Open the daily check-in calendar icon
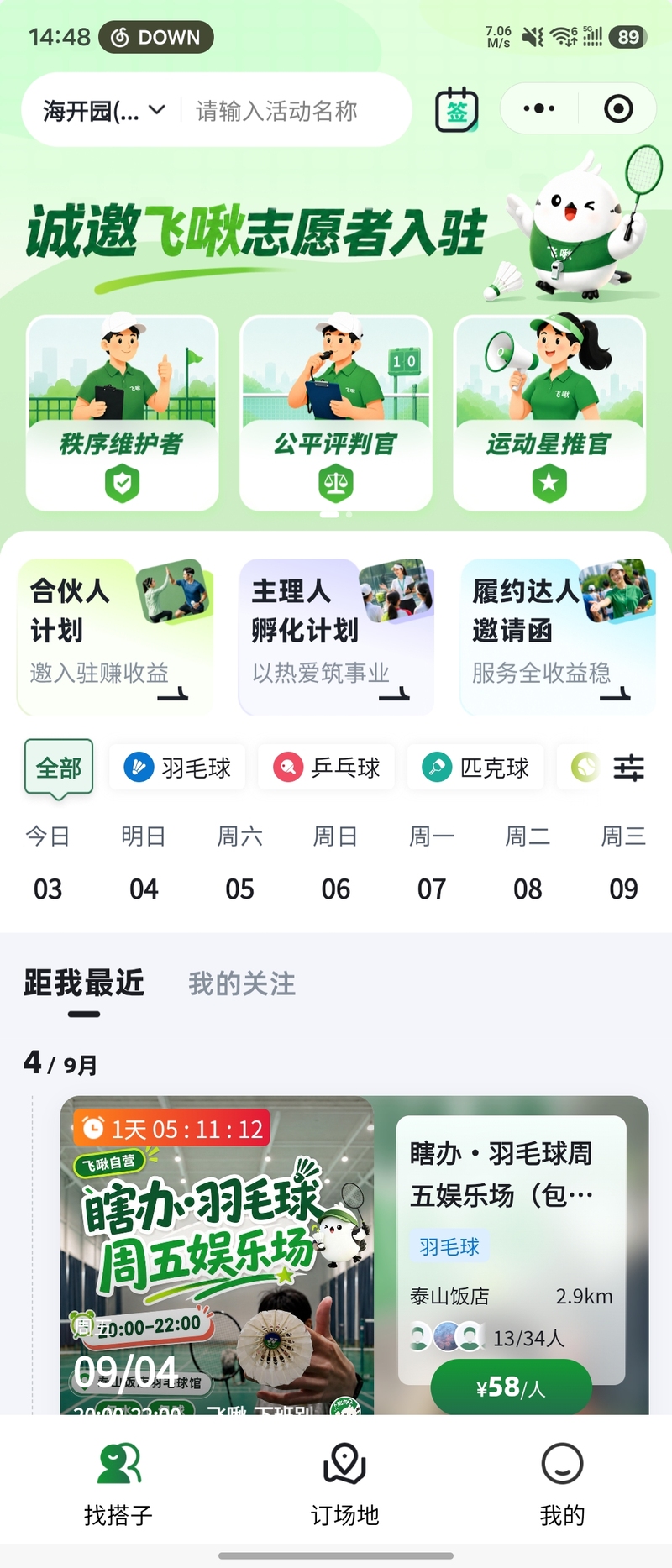 click(457, 110)
